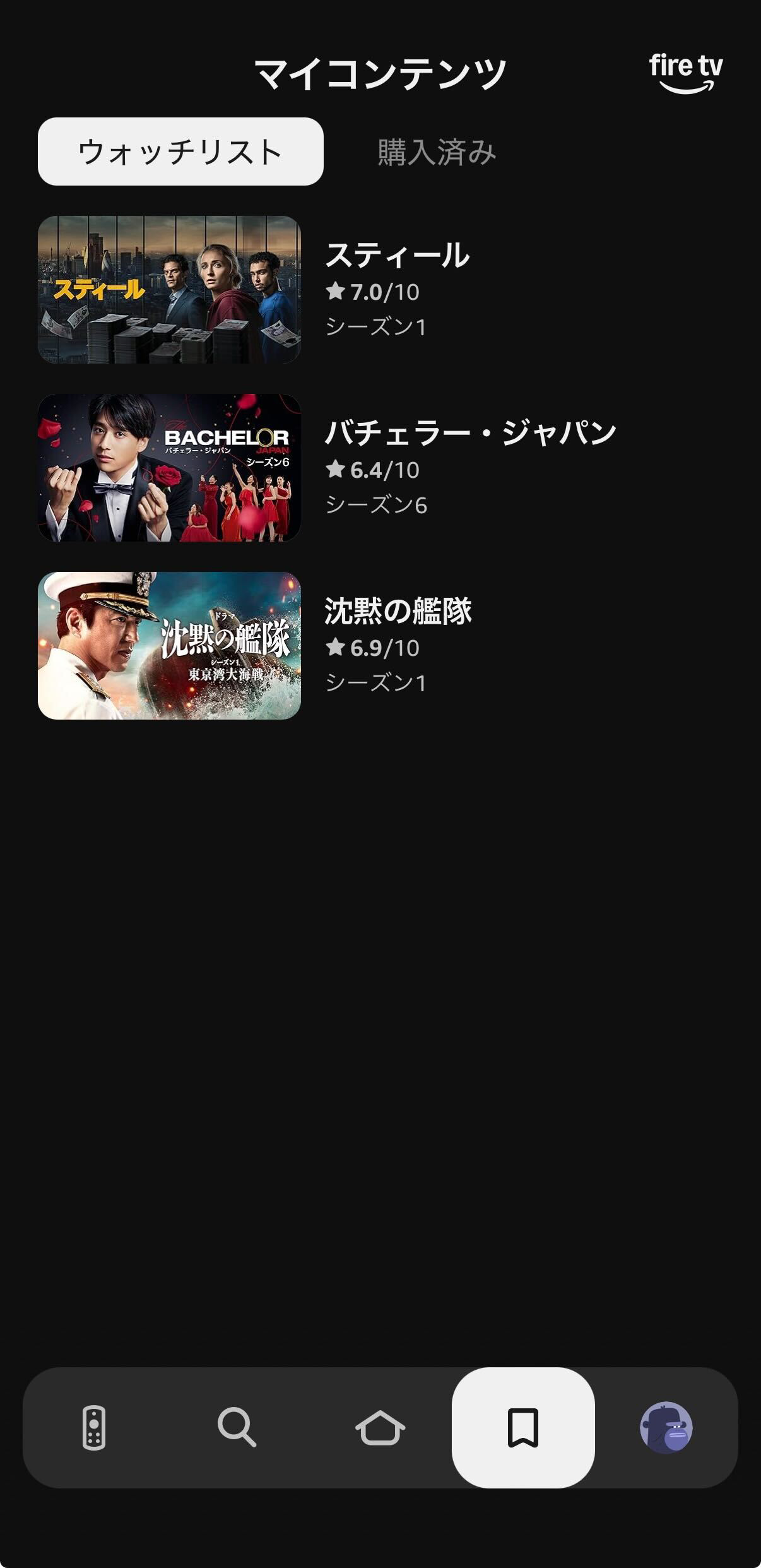The height and width of the screenshot is (1568, 761).
Task: Open the search tab
Action: coord(237,1428)
